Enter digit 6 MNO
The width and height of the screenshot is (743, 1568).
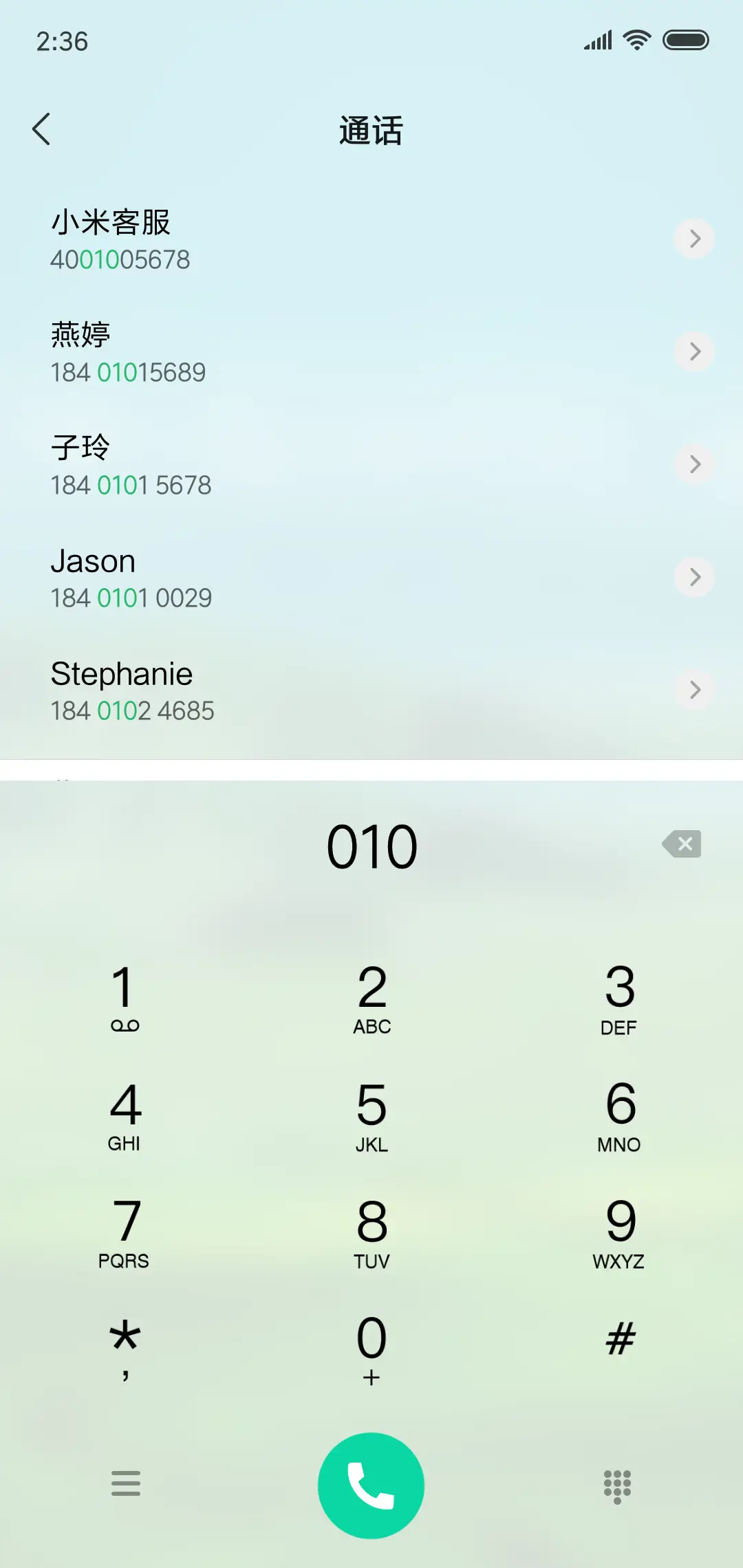click(x=619, y=1115)
